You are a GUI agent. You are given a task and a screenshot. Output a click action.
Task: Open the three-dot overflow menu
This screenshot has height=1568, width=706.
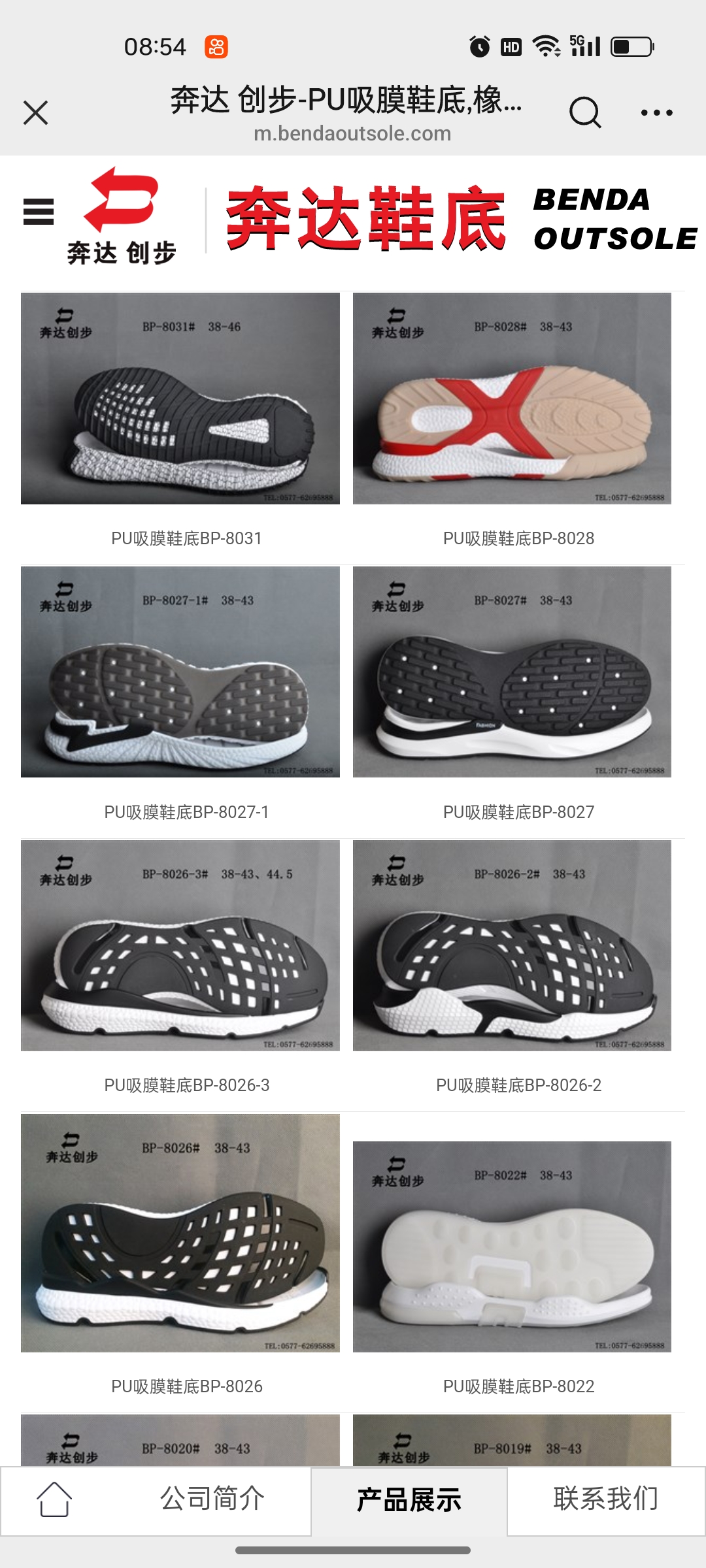[656, 112]
